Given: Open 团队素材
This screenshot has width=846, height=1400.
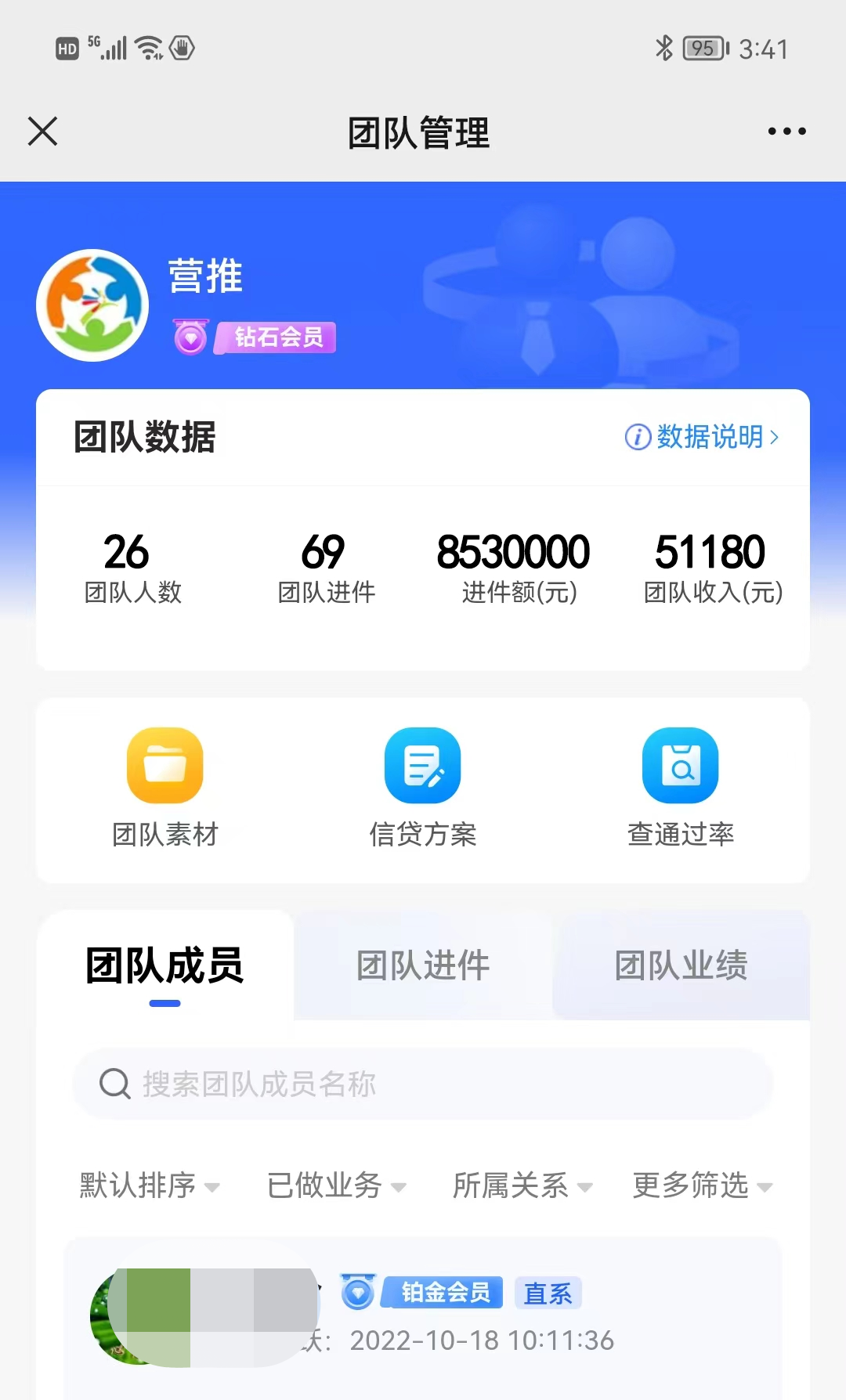Looking at the screenshot, I should click(165, 787).
